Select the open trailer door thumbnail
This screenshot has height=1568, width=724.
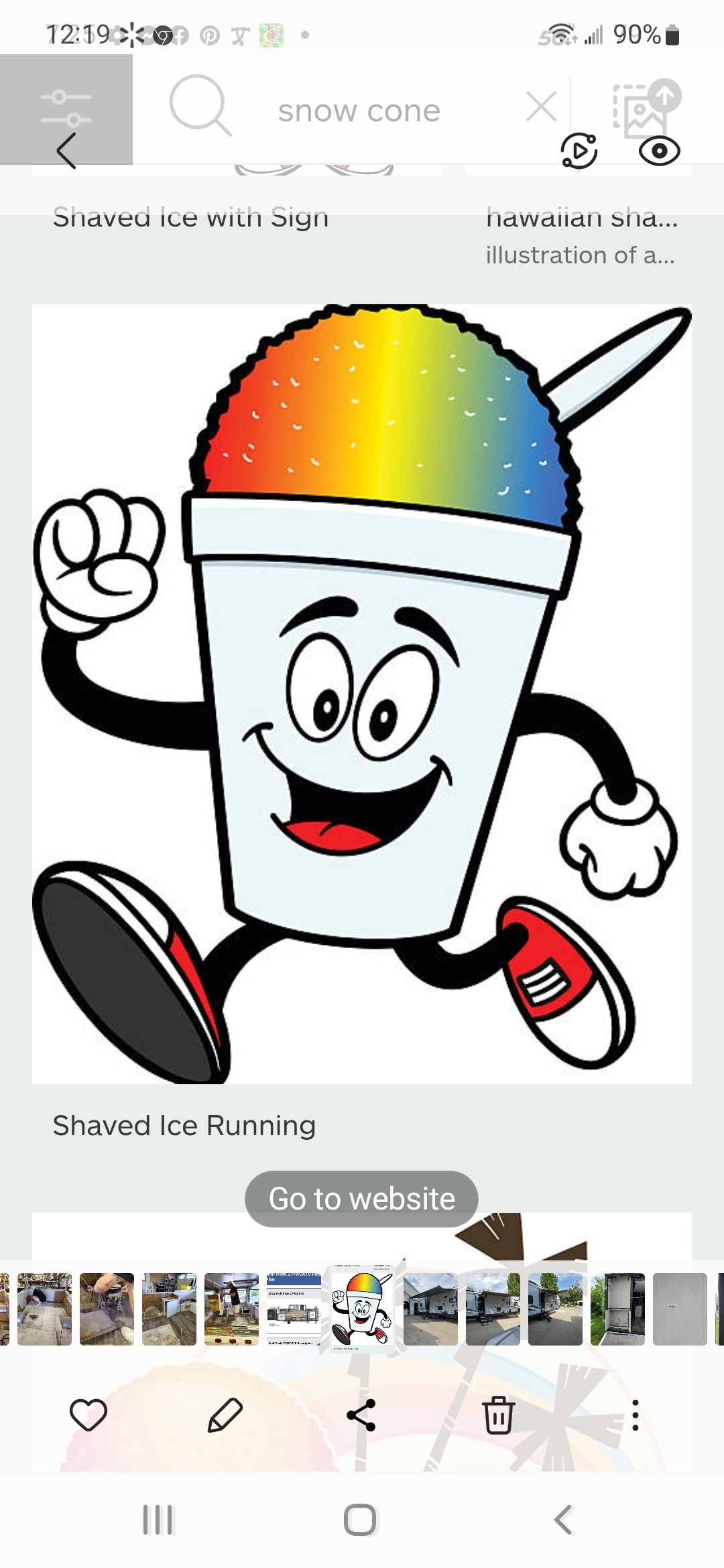pyautogui.click(x=617, y=1309)
